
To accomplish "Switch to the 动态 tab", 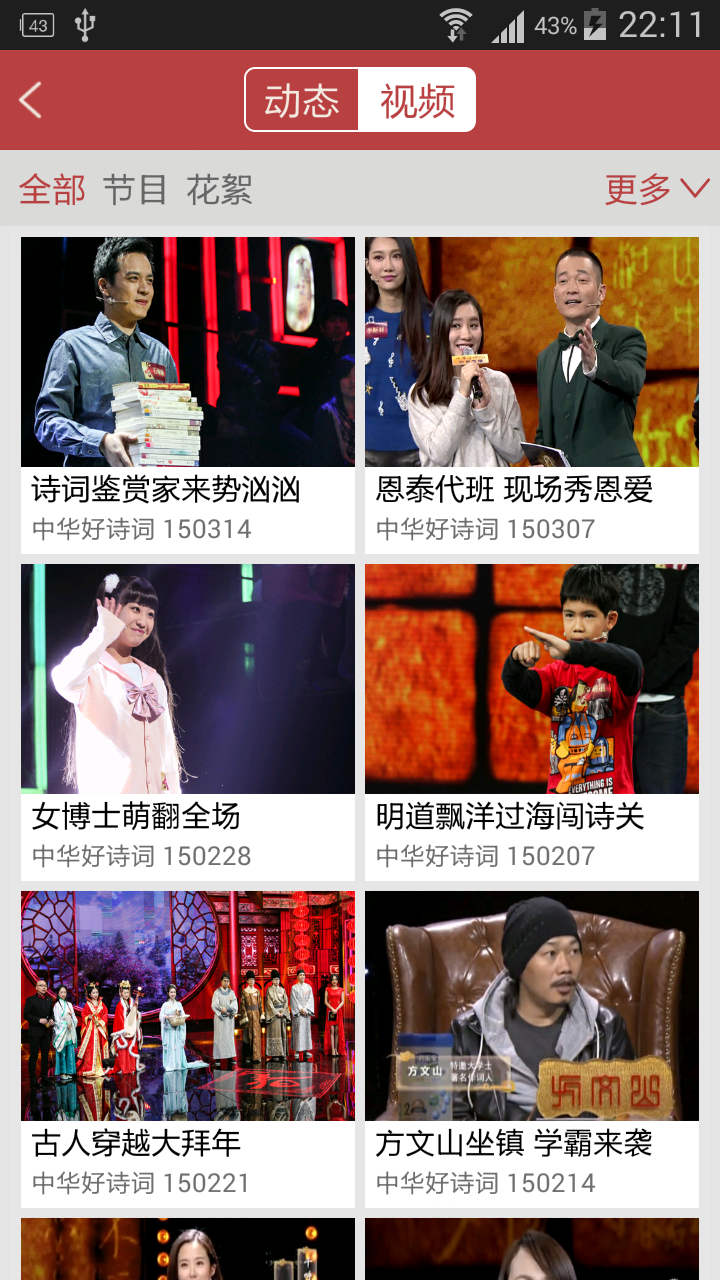I will (302, 100).
